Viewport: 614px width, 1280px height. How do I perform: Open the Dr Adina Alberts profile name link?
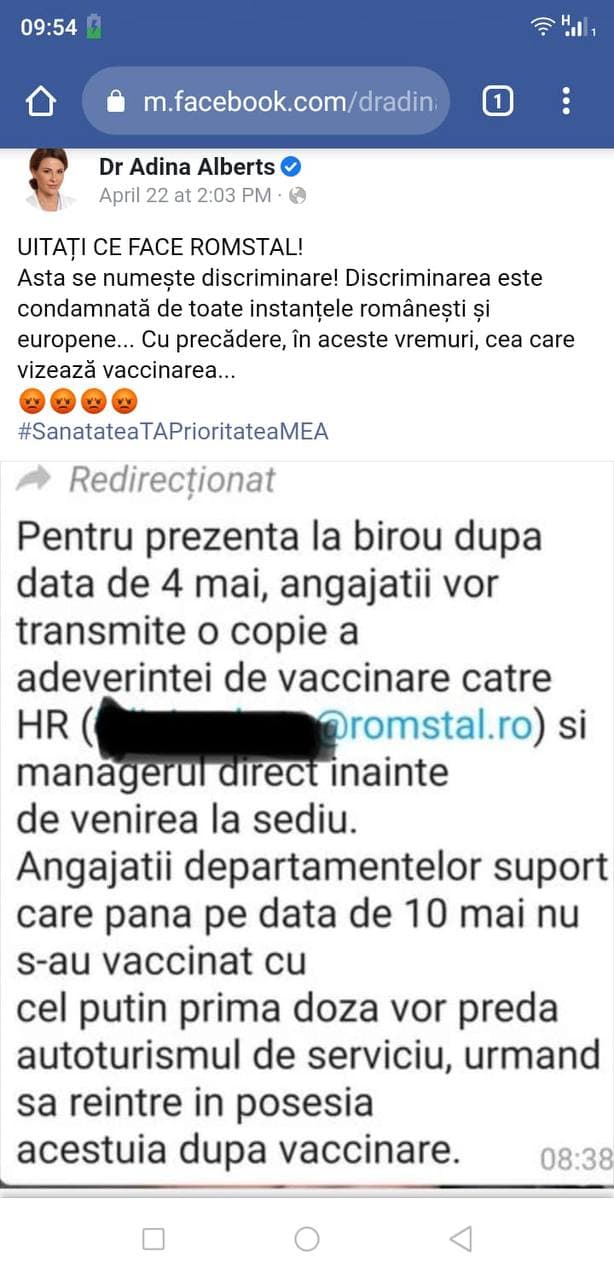187,167
